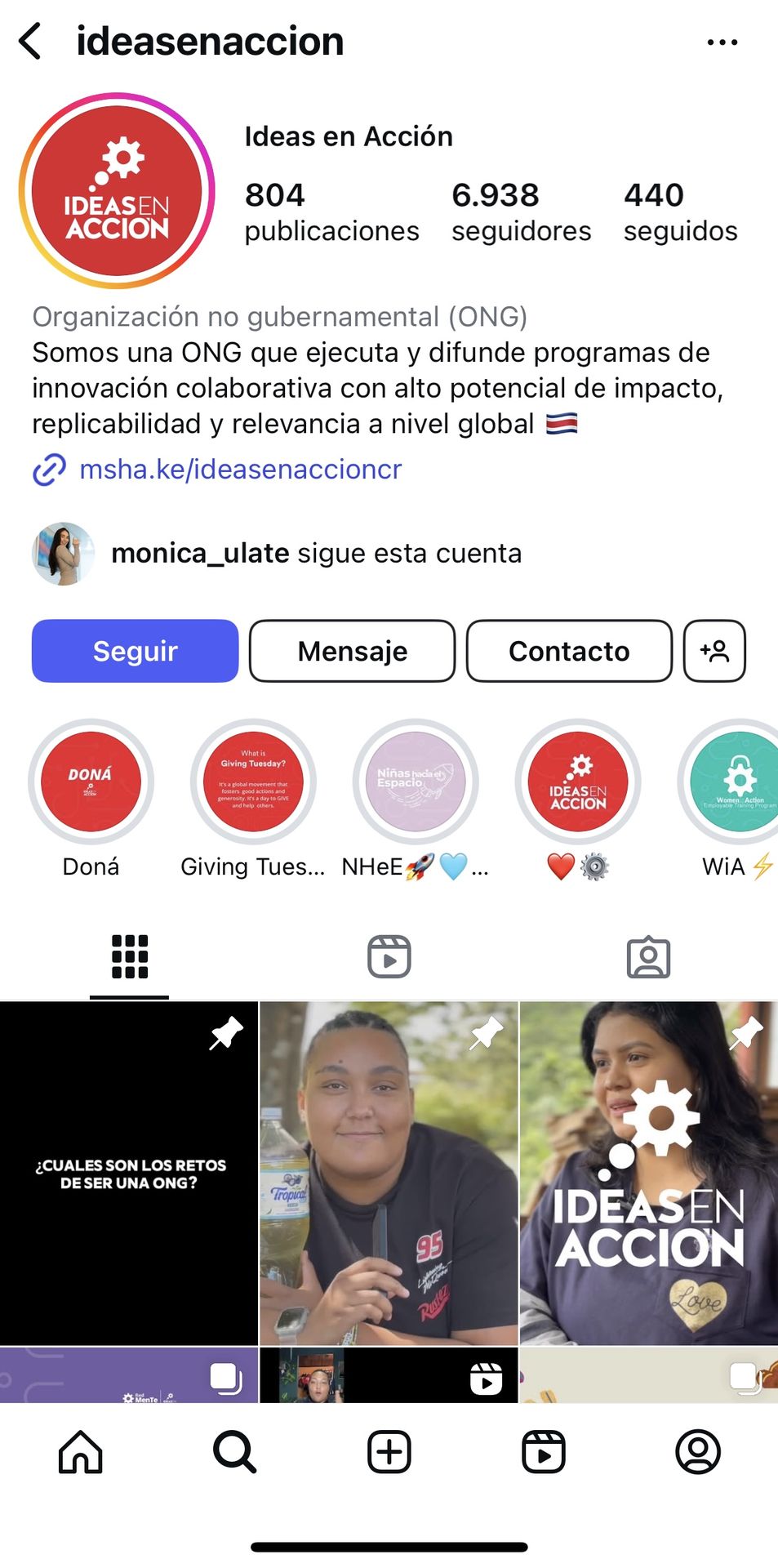Open the Contacto options
Screen dimensions: 778x1568
tap(569, 651)
